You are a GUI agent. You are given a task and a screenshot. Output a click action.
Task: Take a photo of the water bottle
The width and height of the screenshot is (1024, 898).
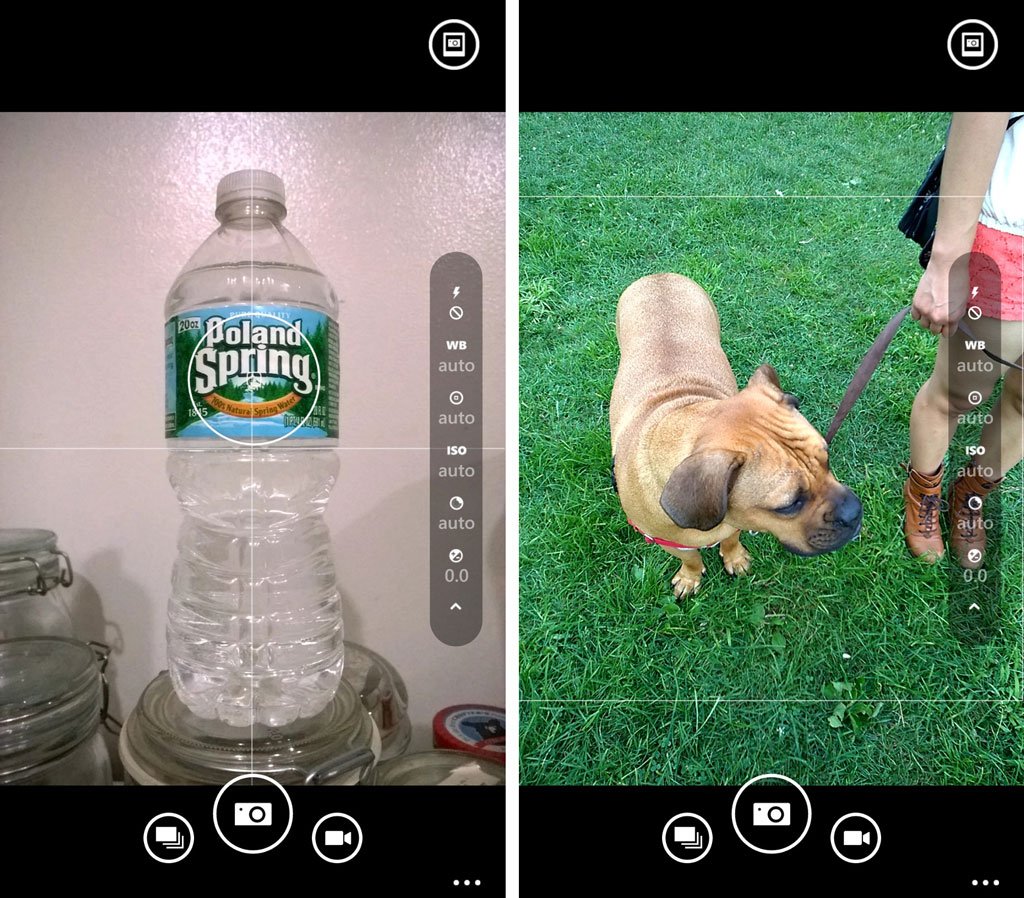[x=252, y=814]
